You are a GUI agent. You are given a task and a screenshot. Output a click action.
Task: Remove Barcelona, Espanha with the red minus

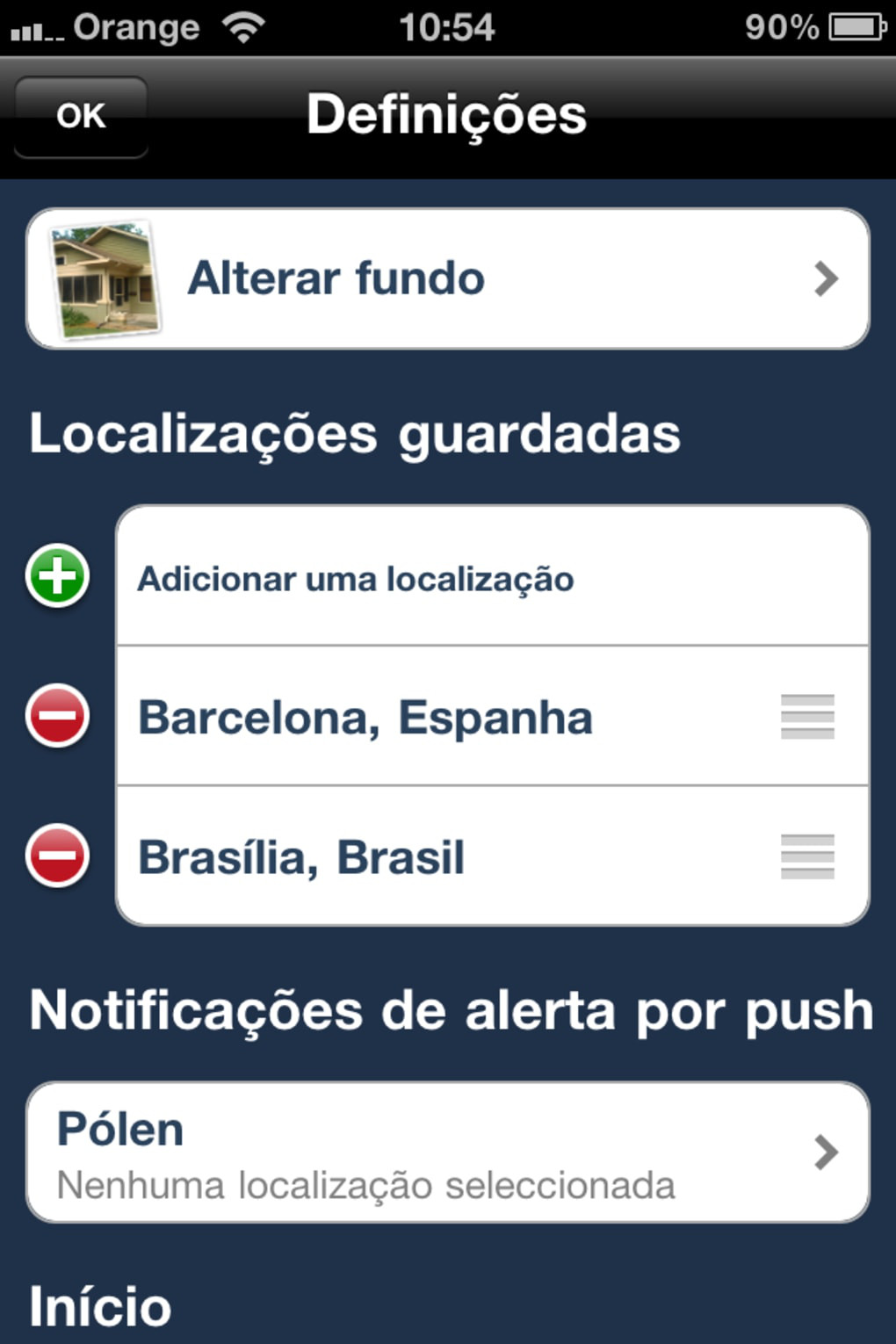coord(58,716)
